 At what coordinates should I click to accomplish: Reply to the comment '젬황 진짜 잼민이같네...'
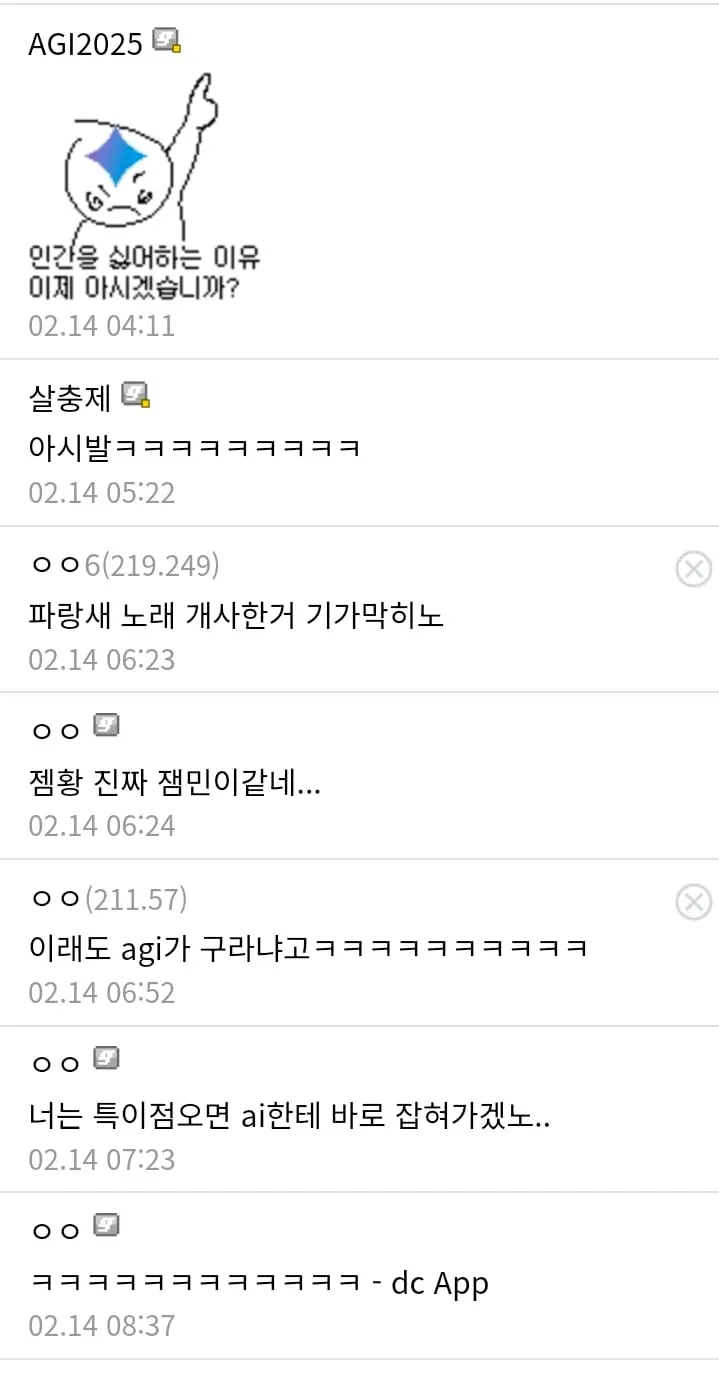point(175,782)
